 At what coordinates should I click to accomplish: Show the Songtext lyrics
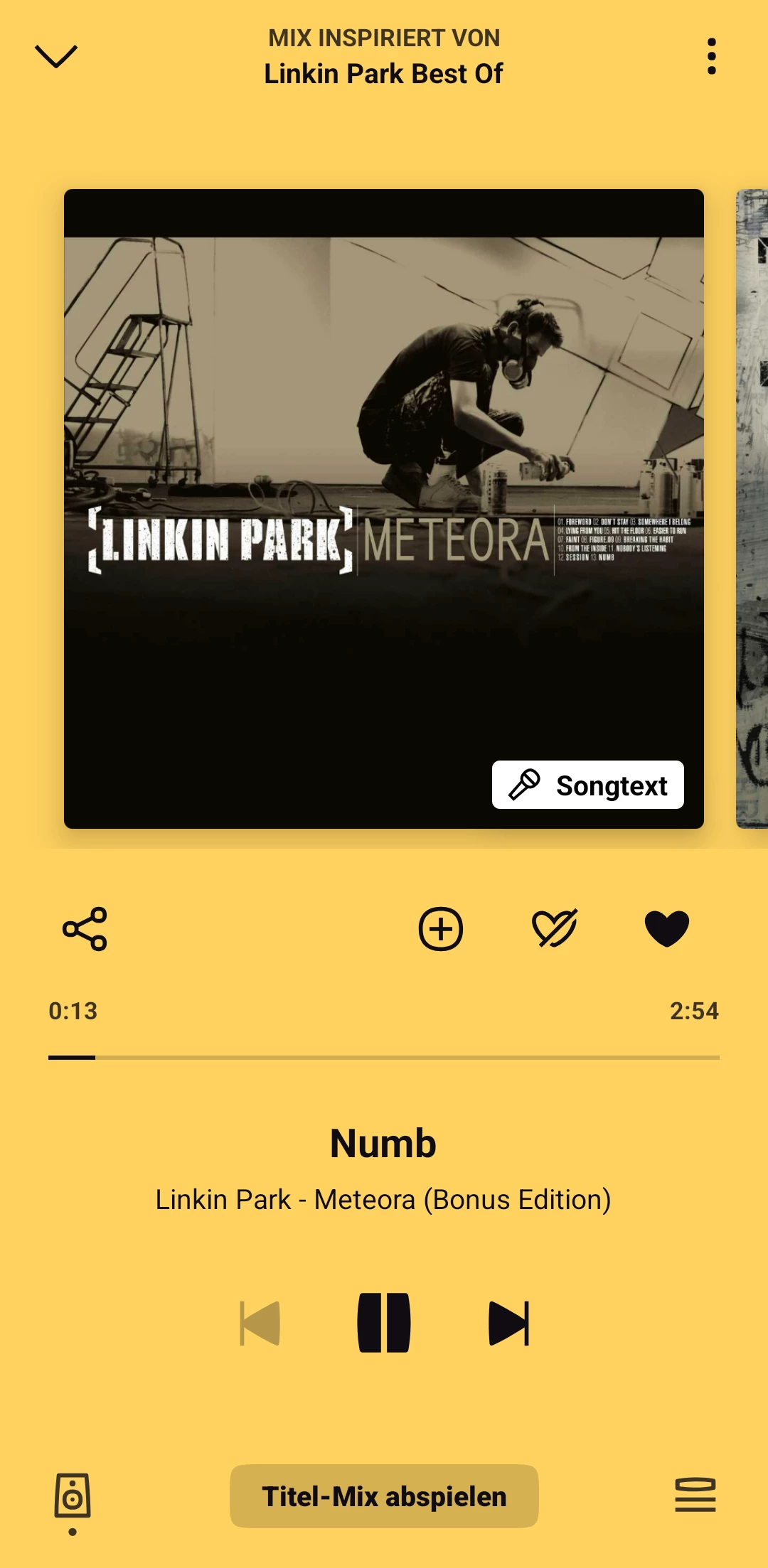[x=587, y=785]
